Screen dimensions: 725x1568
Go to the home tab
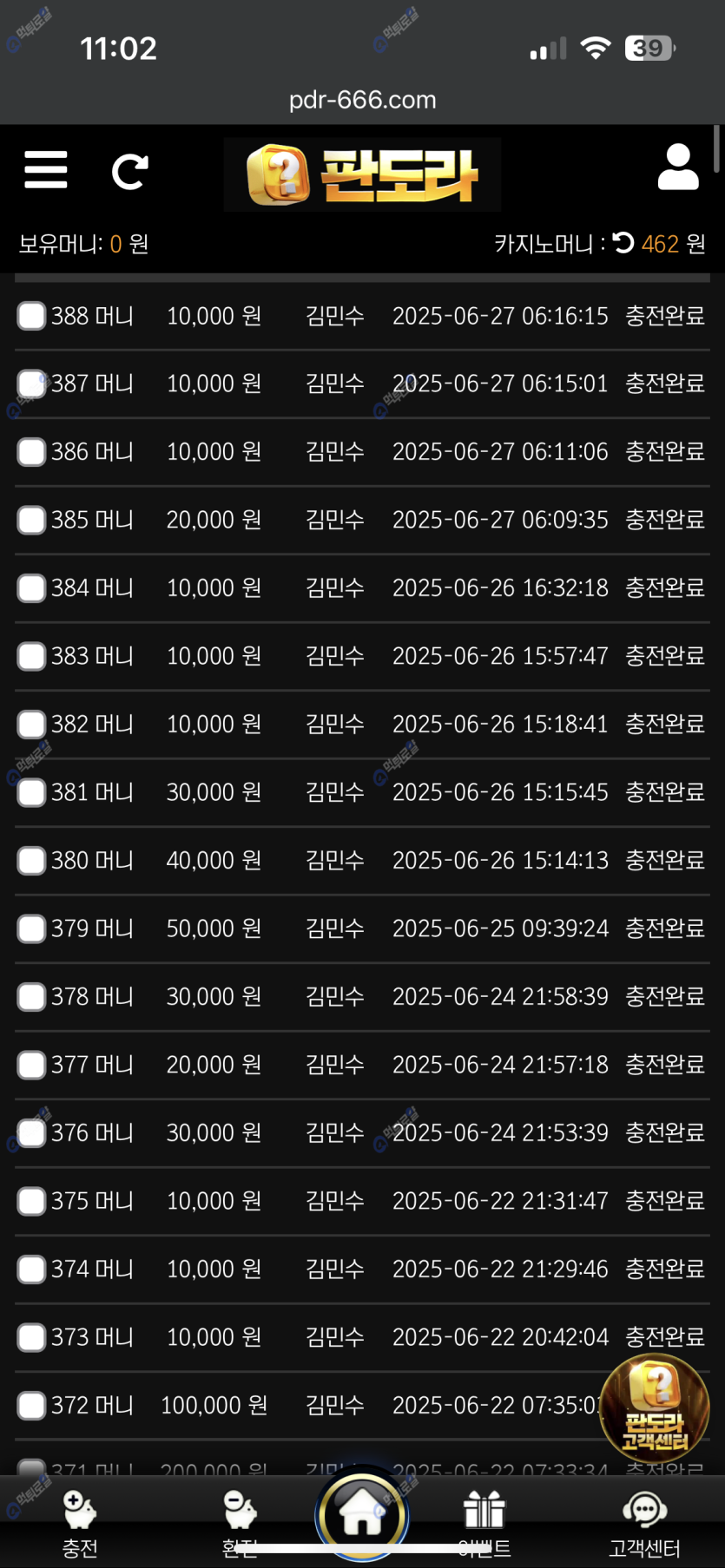362,1514
